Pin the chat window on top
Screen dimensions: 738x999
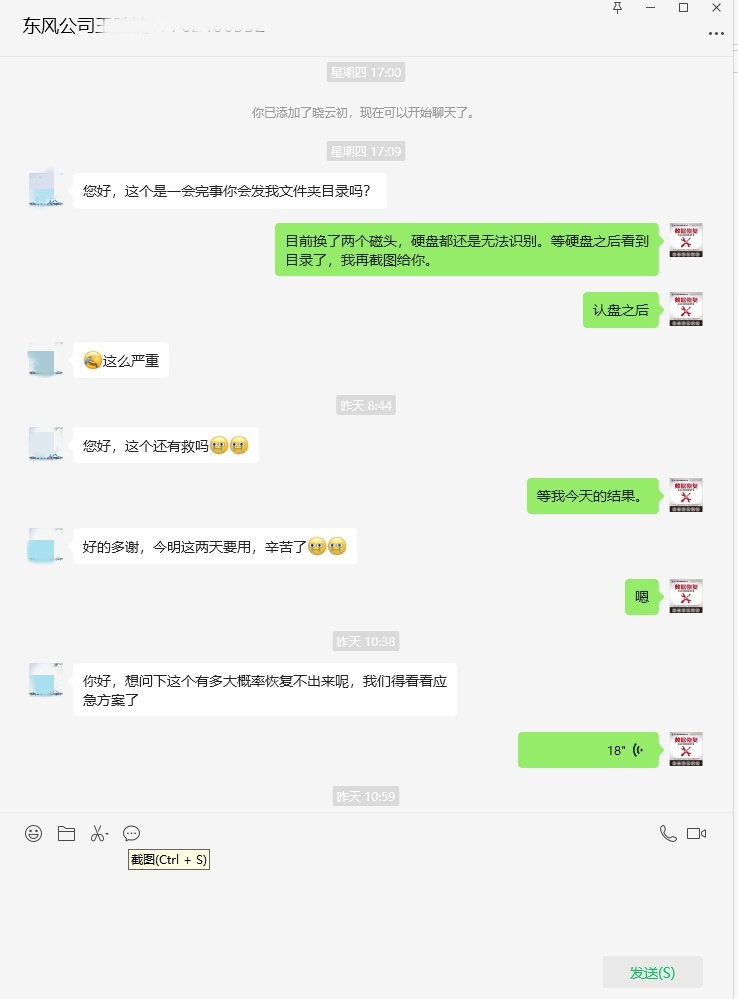(617, 8)
